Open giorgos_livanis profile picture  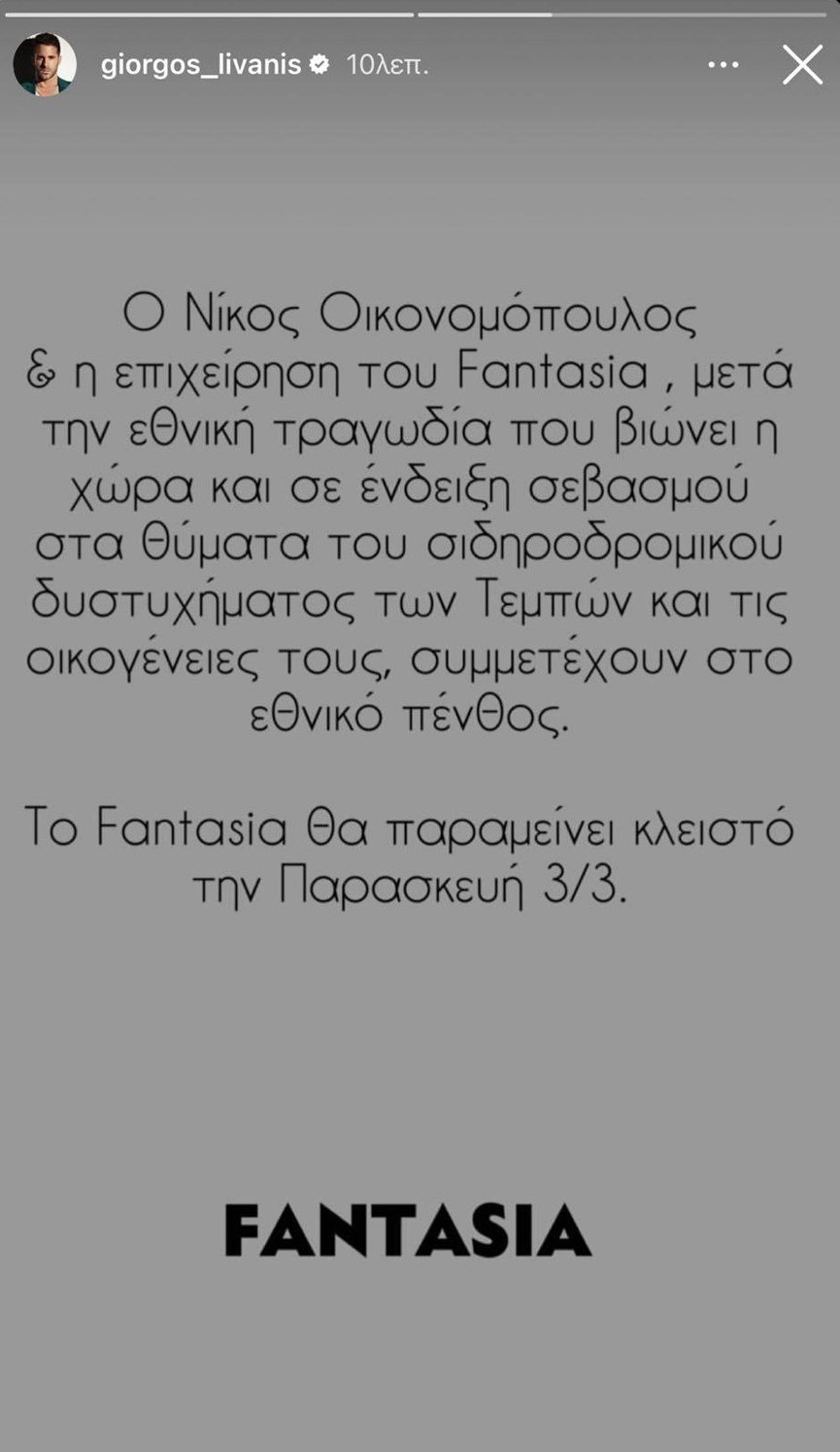click(x=45, y=65)
